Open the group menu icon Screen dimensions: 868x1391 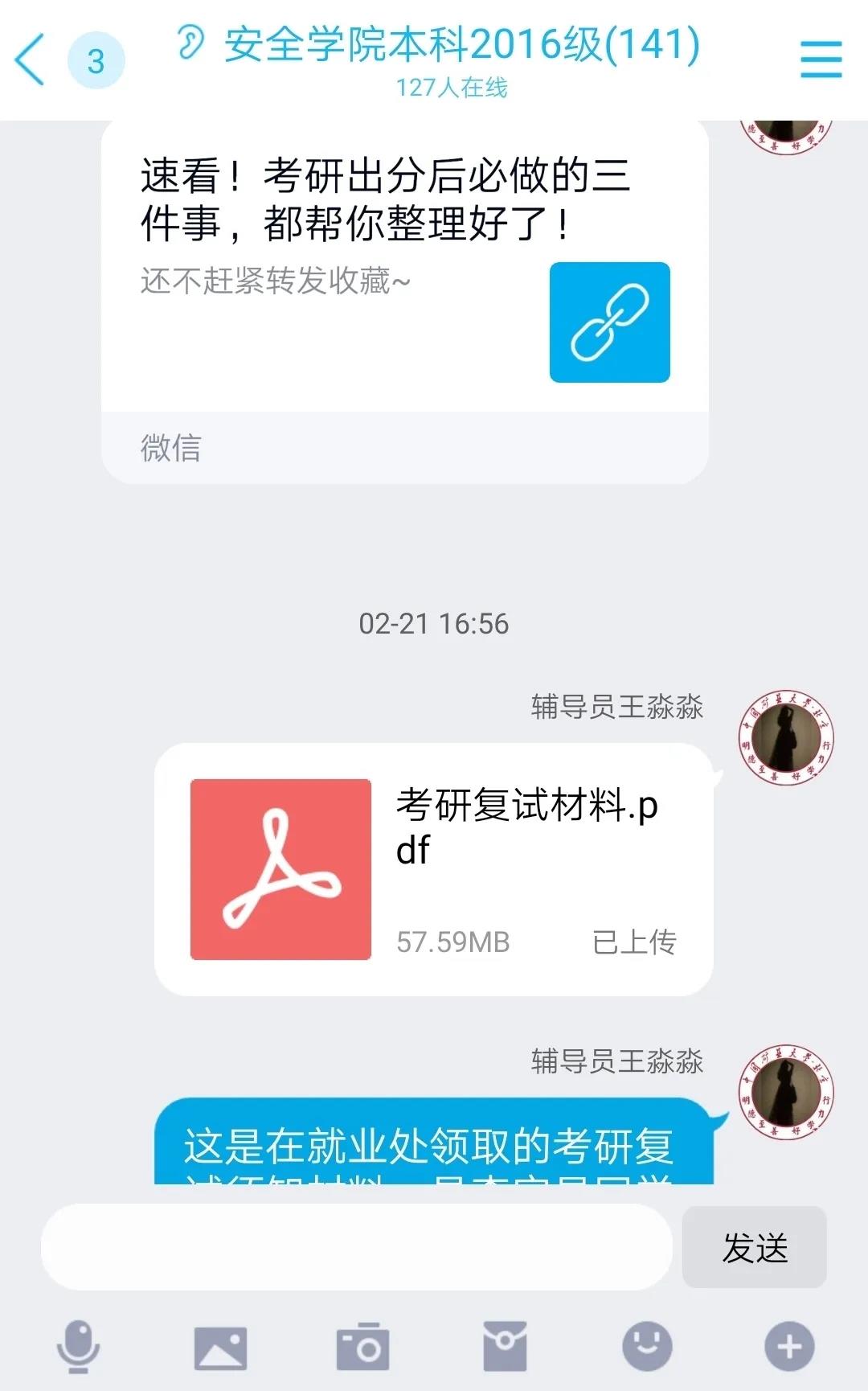[821, 59]
